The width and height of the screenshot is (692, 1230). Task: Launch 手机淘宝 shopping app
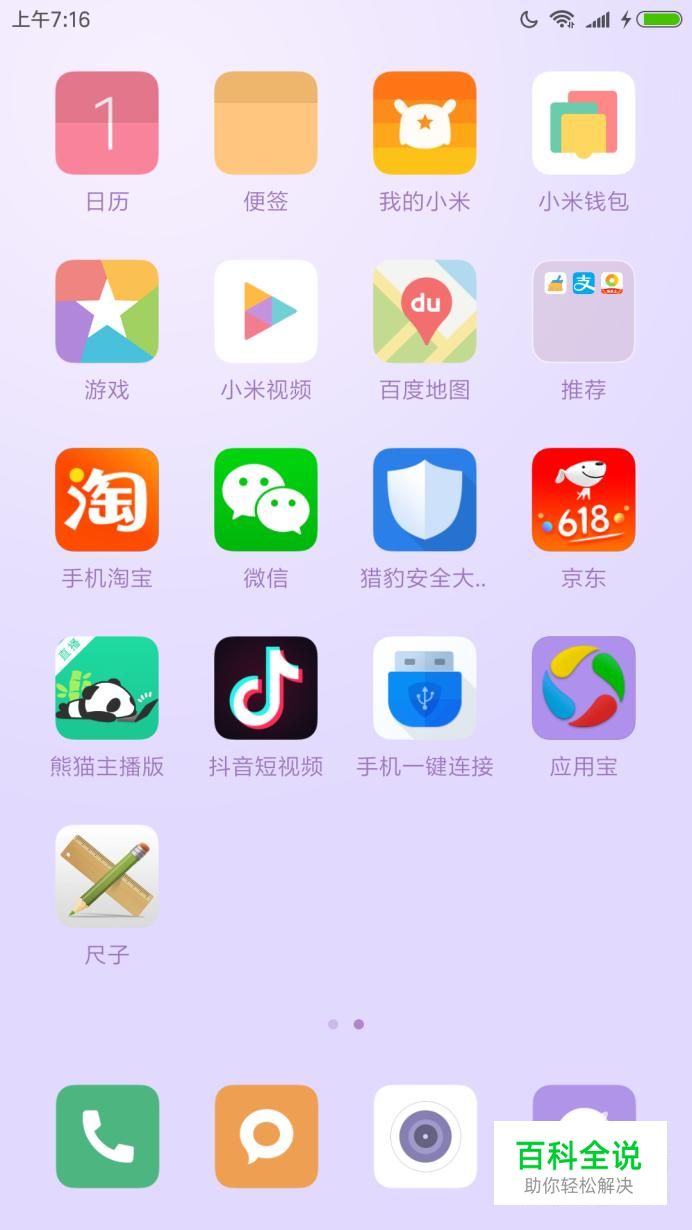107,500
